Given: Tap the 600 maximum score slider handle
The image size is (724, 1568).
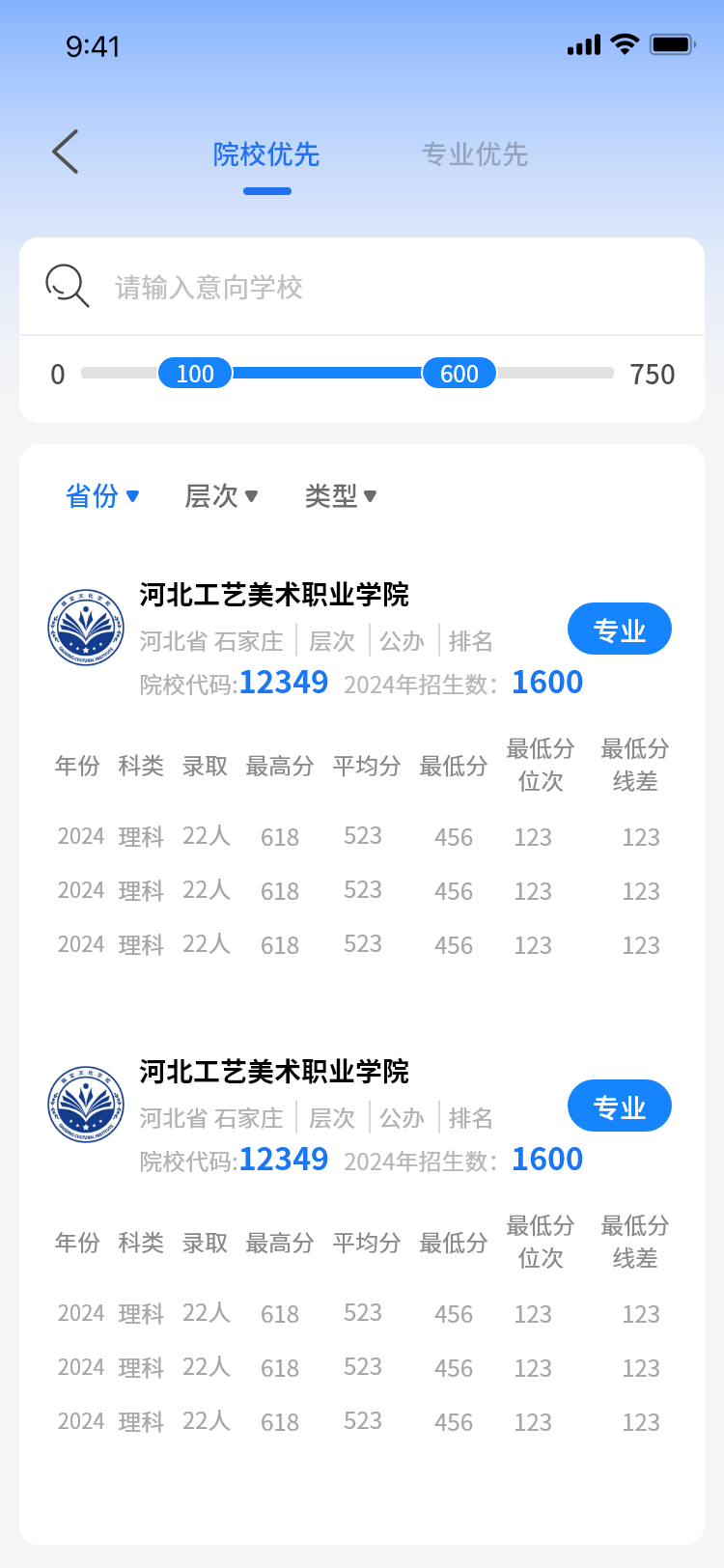Looking at the screenshot, I should [459, 374].
